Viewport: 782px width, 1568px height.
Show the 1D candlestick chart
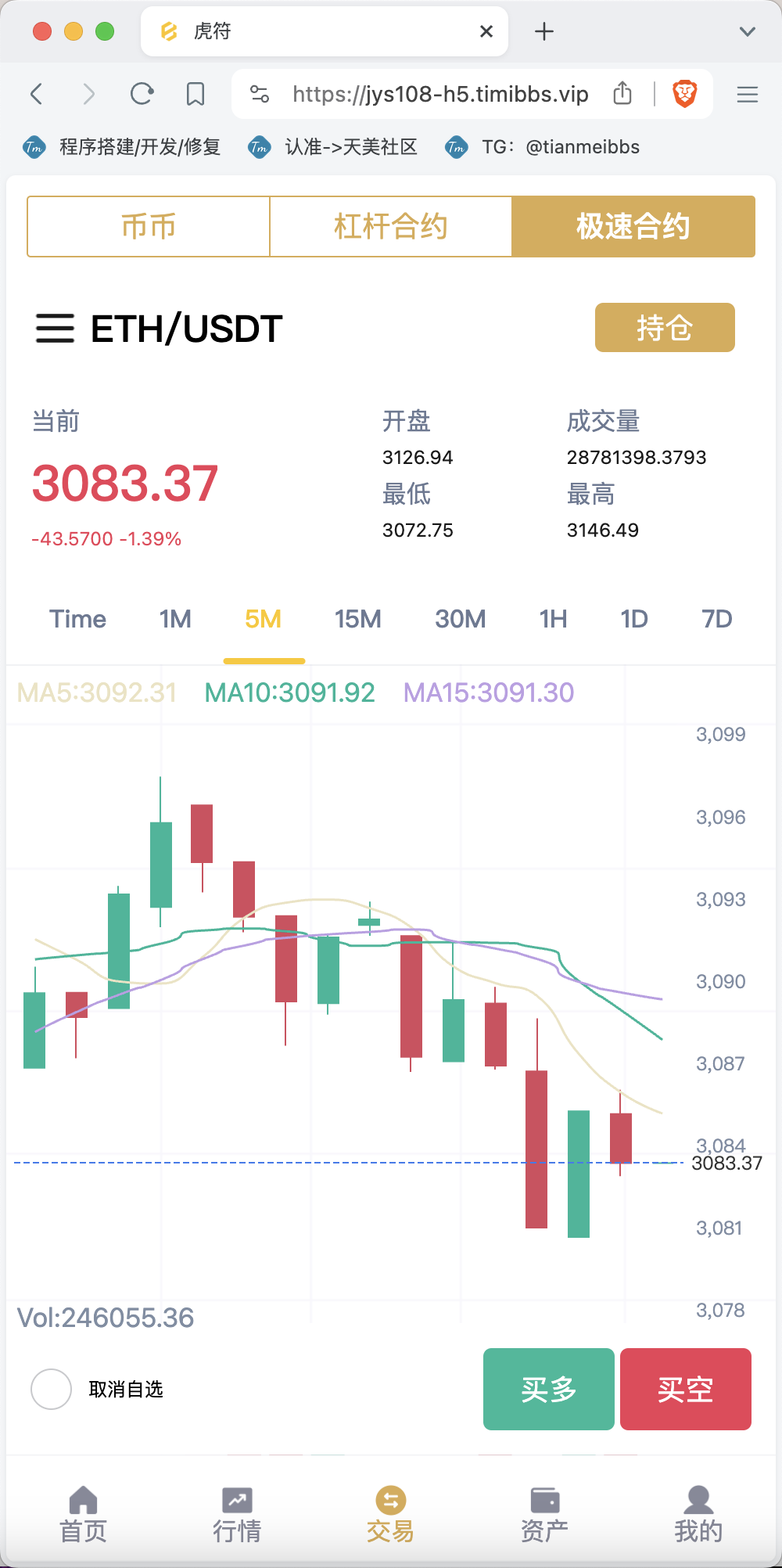point(634,619)
